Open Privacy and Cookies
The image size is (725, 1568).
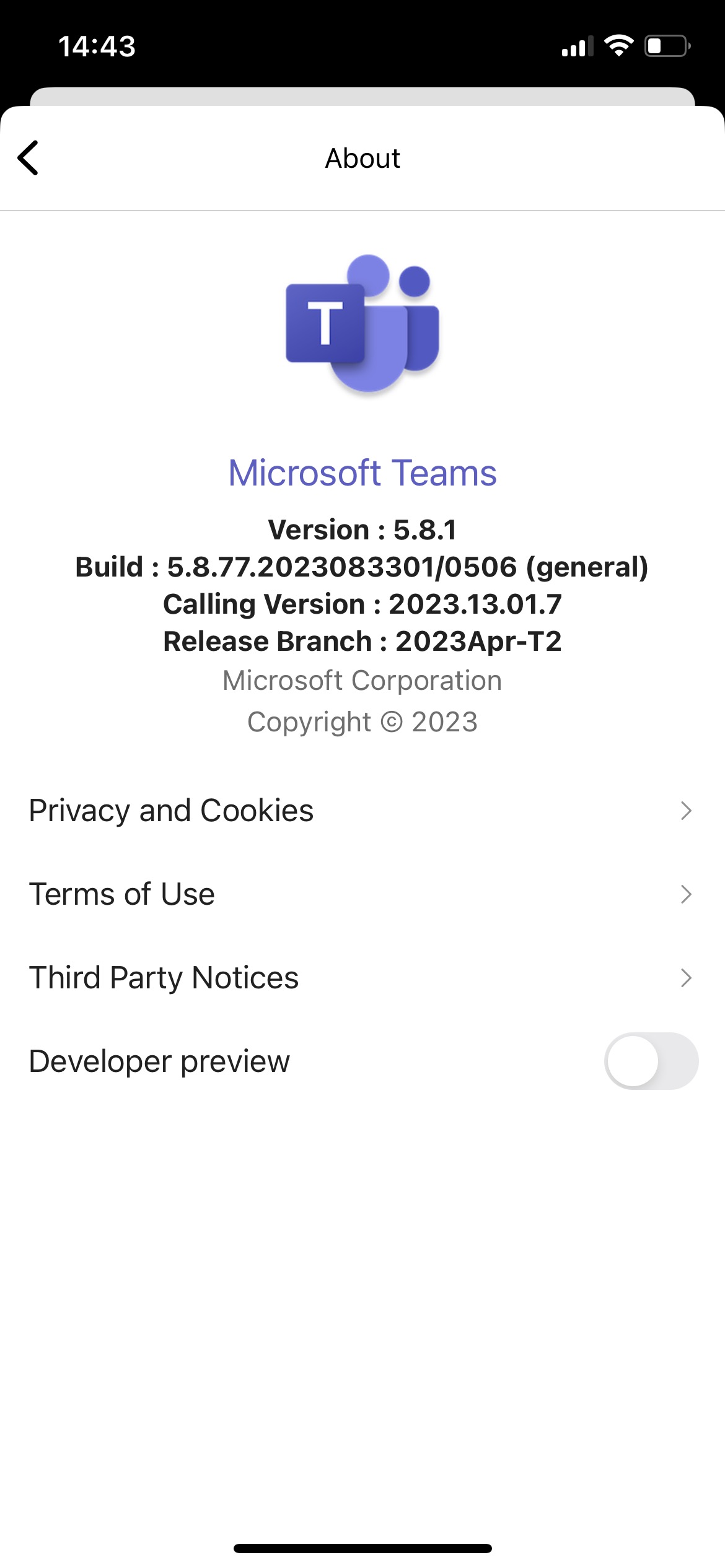click(x=172, y=809)
